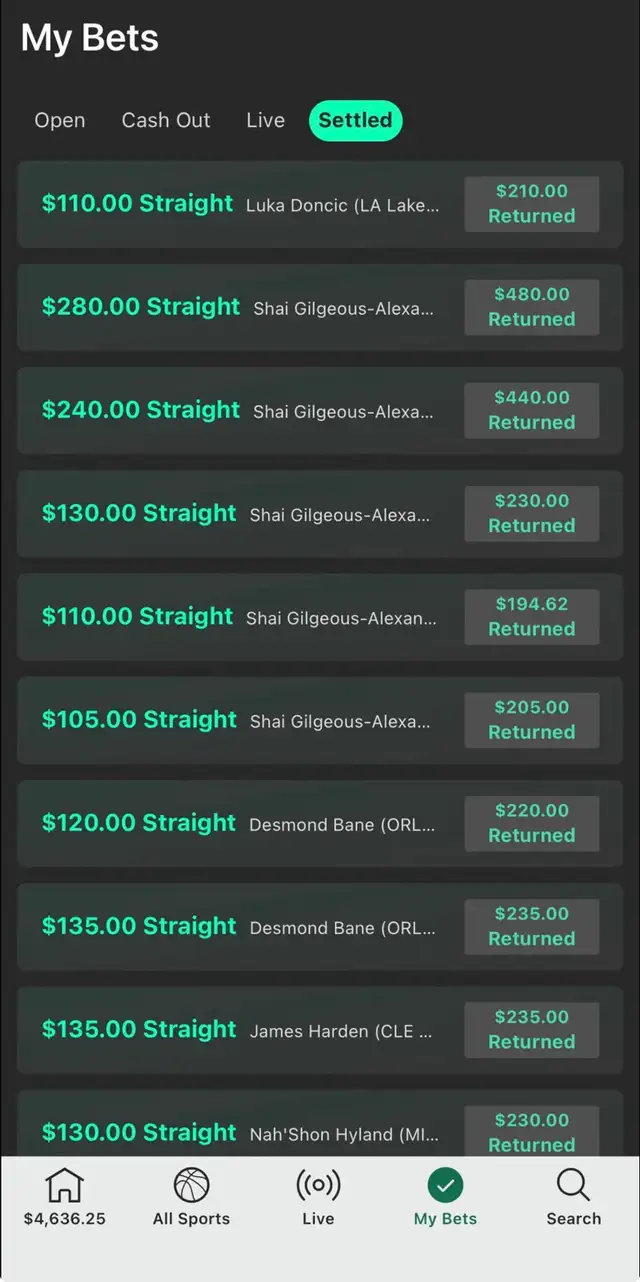View the Live bets tab
This screenshot has height=1282, width=640.
(265, 120)
